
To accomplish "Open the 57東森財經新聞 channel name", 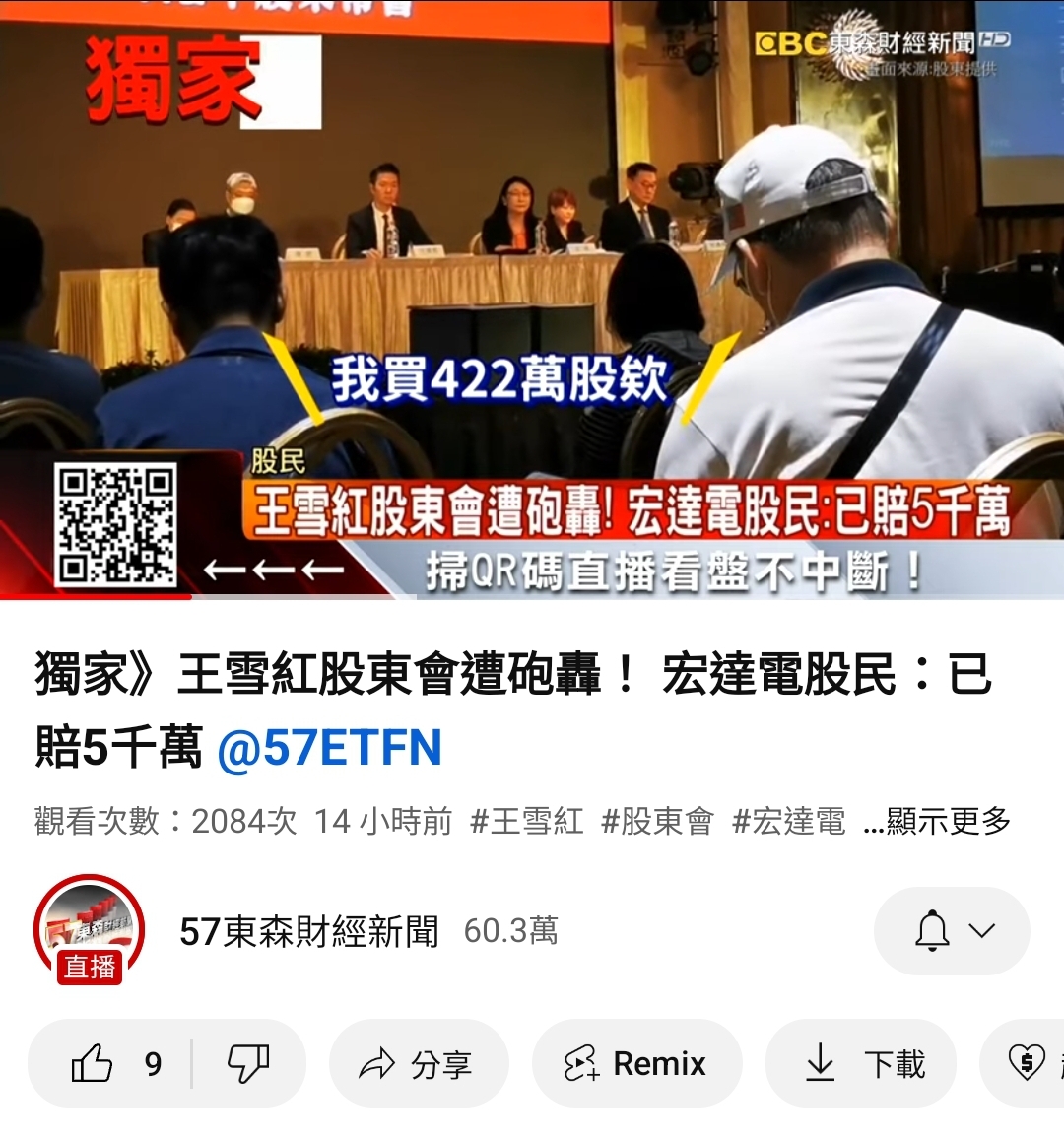I will tap(308, 931).
